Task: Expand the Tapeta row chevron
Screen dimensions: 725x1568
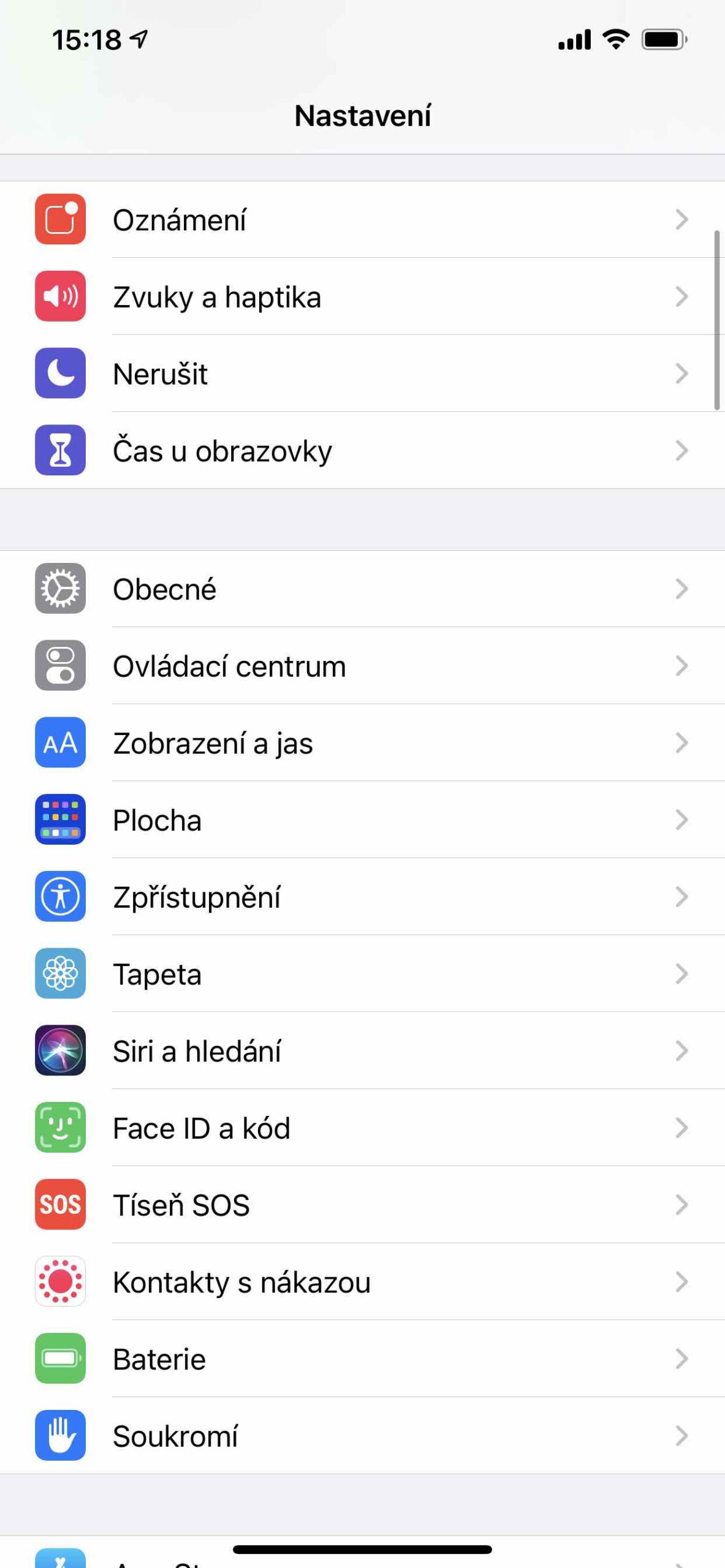Action: [681, 974]
